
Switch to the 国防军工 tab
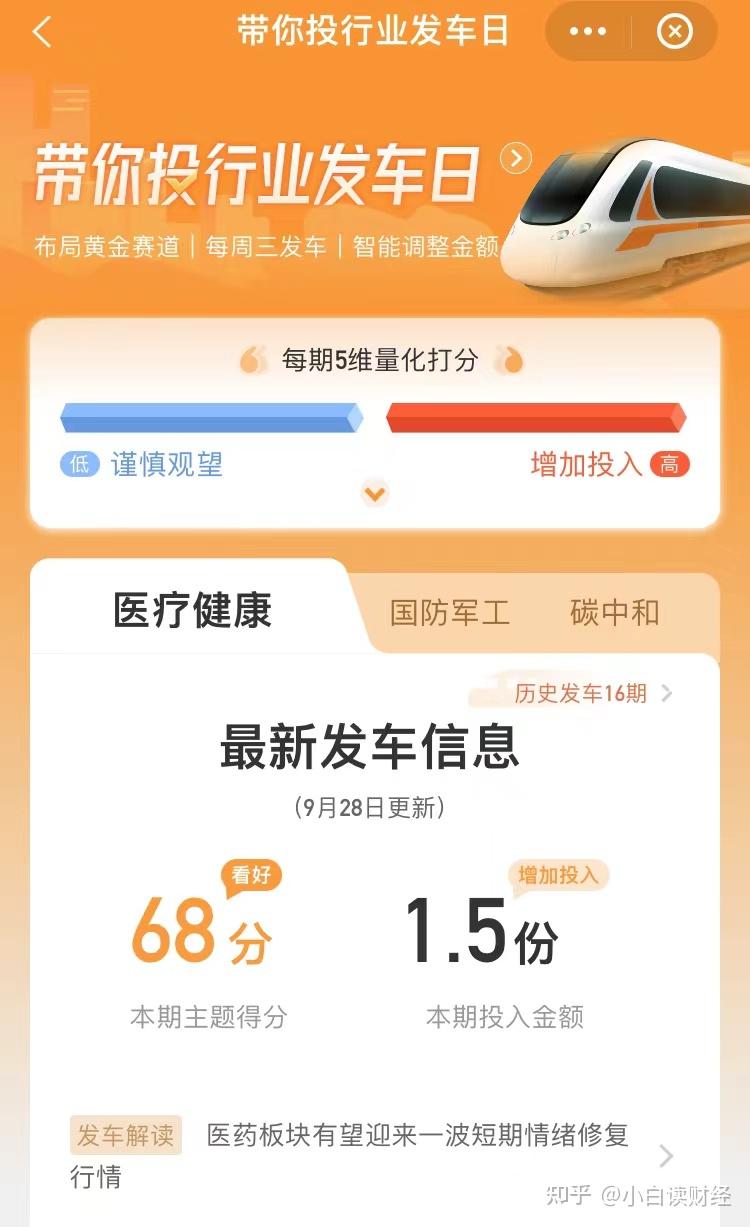[x=450, y=612]
